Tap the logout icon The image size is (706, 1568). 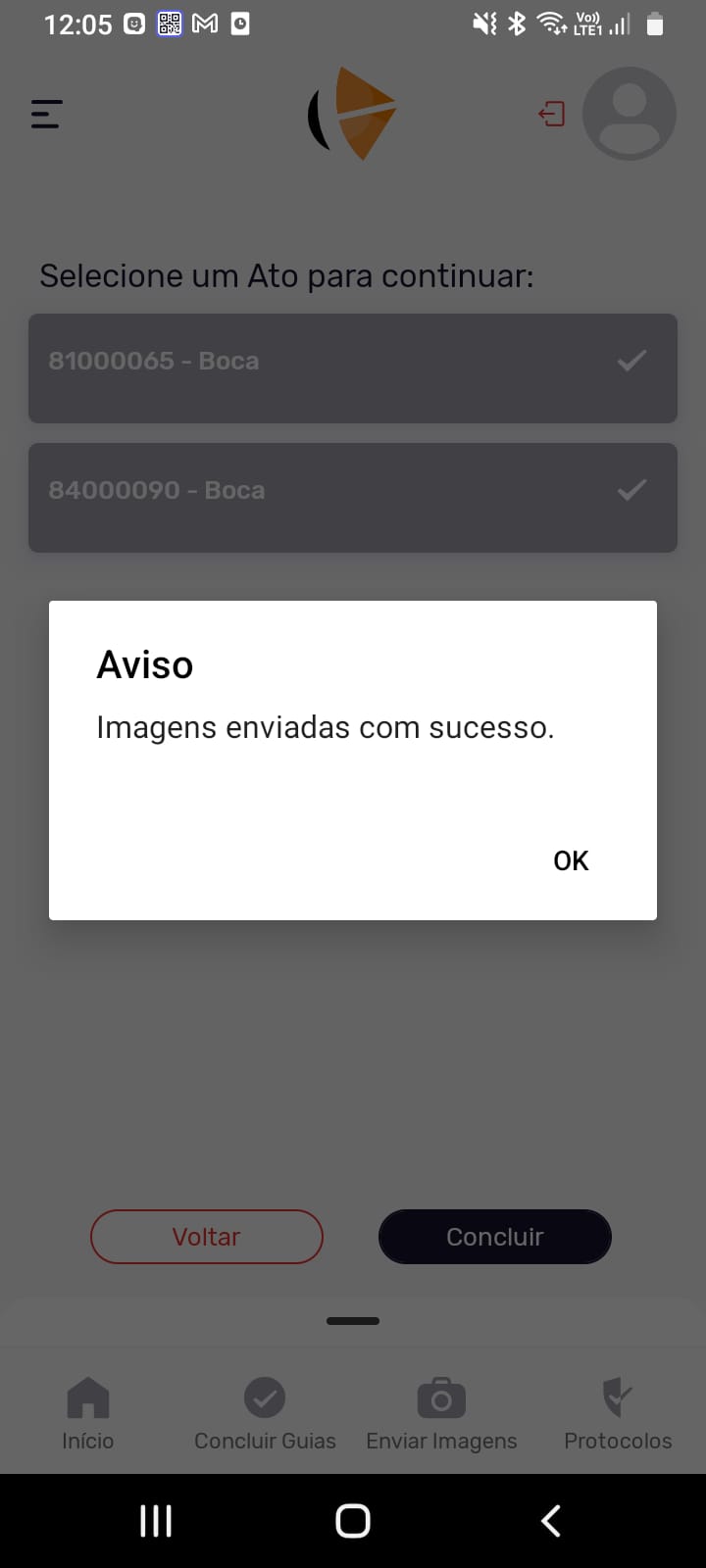[552, 115]
